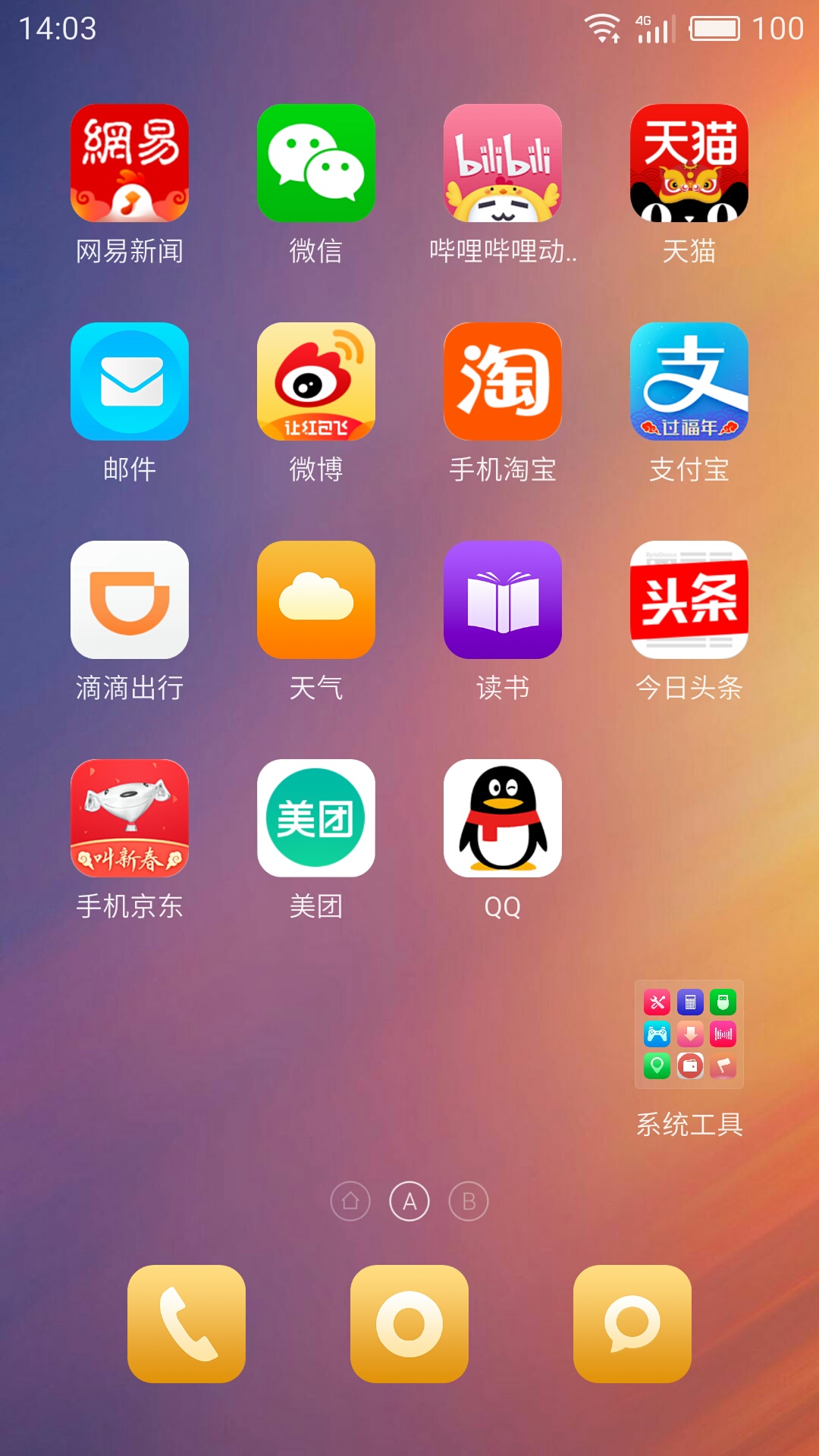This screenshot has width=819, height=1456.
Task: Open the 网易新闻 app
Action: pos(130,163)
